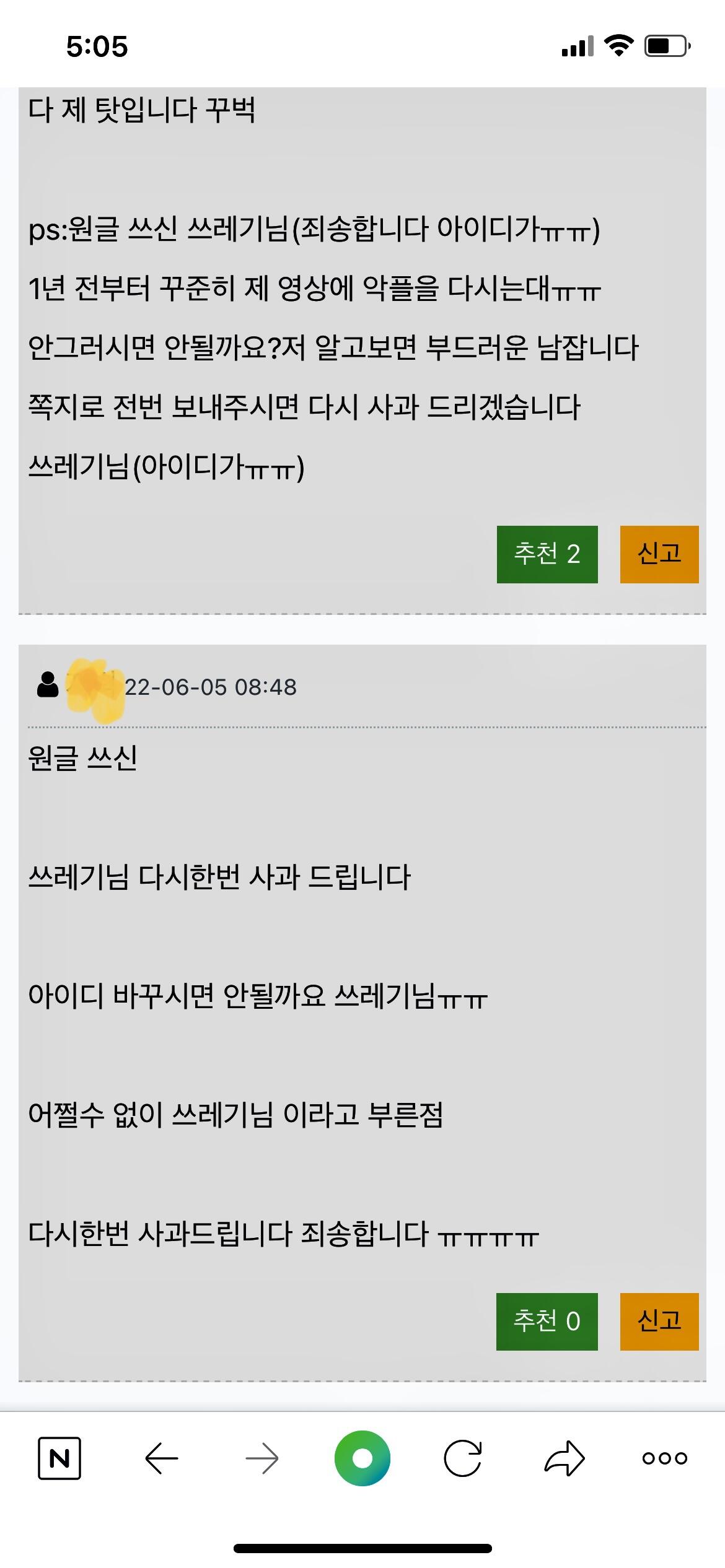Viewport: 725px width, 1568px height.
Task: Tap the green circle search button
Action: click(362, 1458)
